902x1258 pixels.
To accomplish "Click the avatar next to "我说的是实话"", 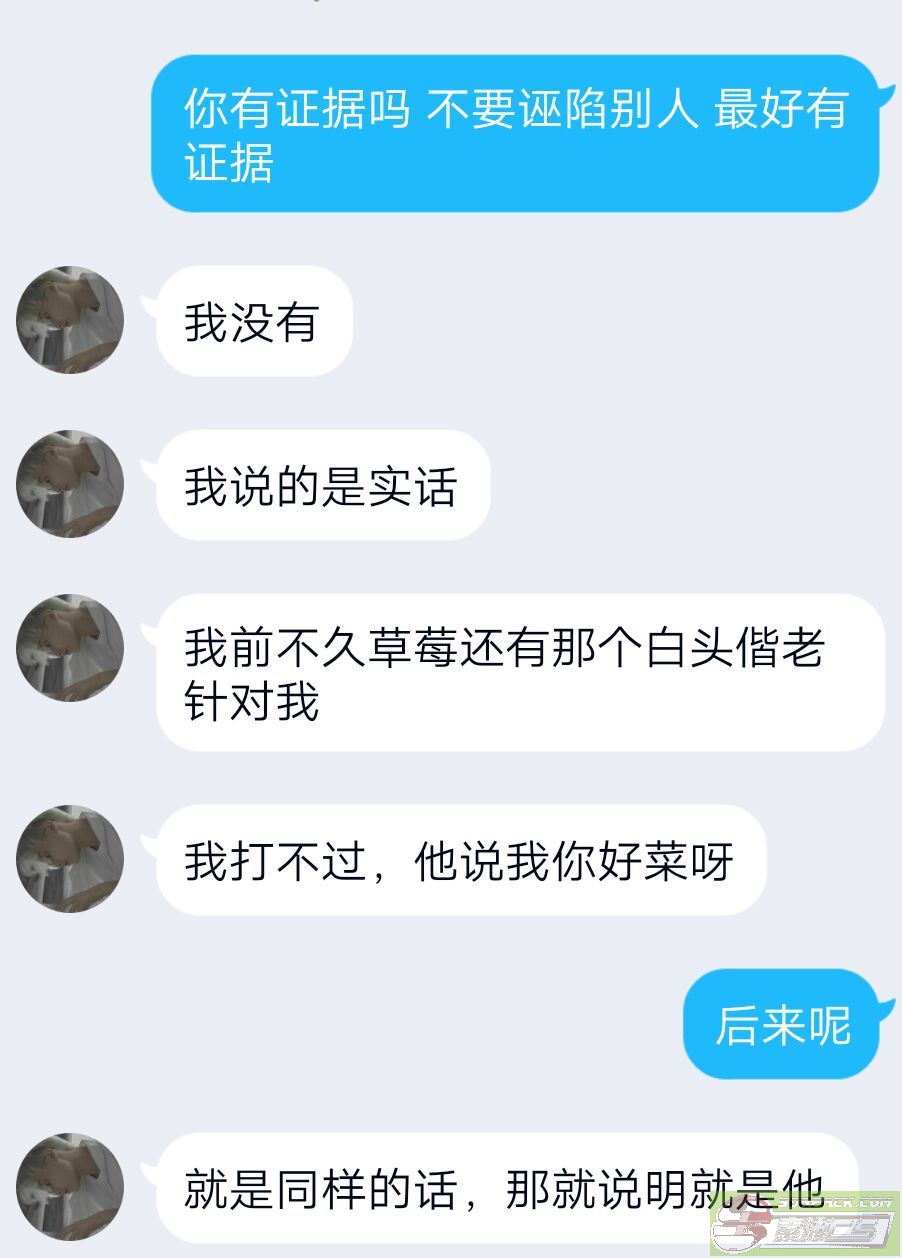I will [x=68, y=482].
